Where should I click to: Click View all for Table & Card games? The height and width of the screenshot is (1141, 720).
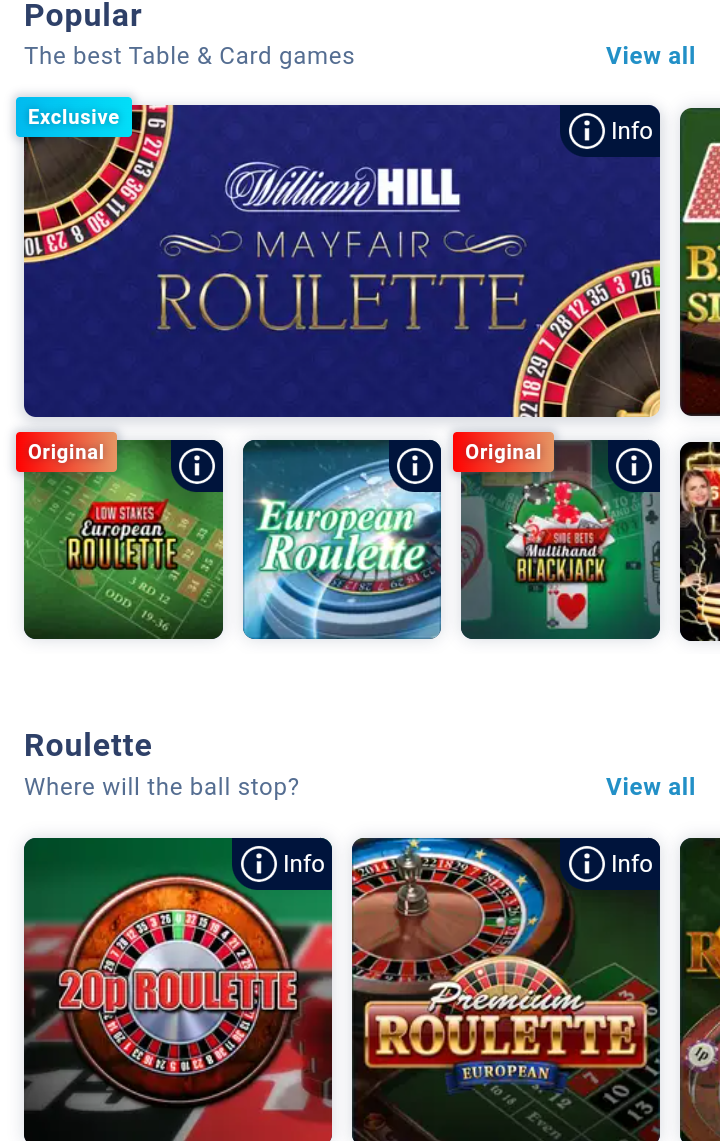tap(651, 56)
